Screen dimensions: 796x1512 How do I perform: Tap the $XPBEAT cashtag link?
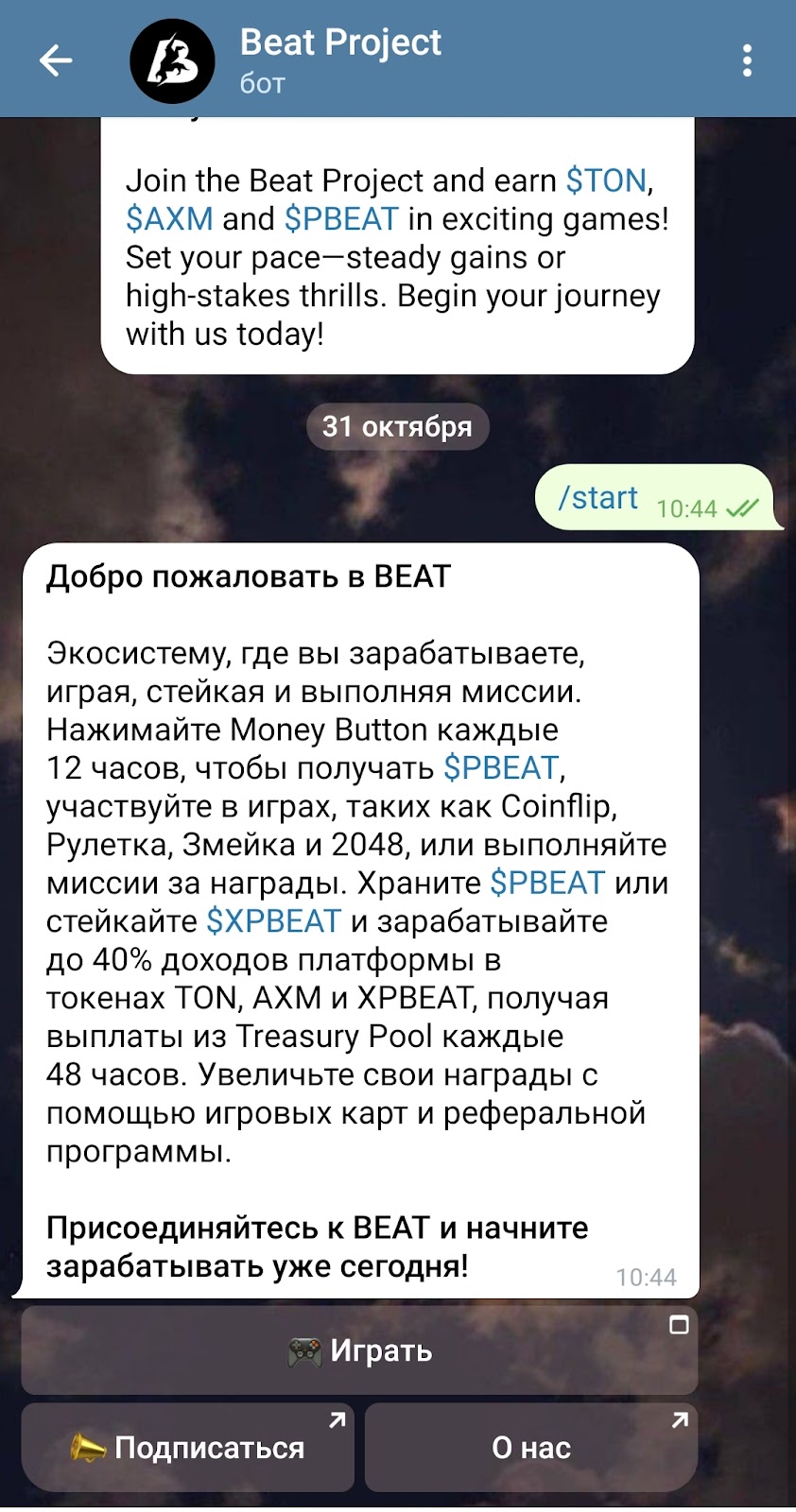point(273,921)
